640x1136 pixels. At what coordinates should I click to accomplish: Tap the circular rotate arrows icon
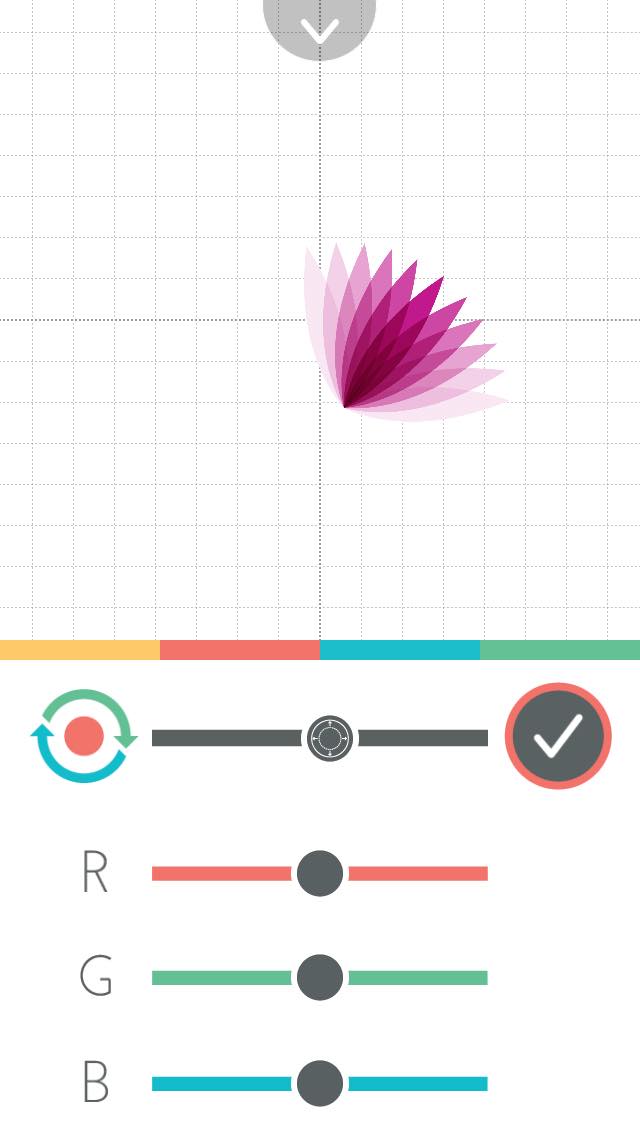coord(85,736)
